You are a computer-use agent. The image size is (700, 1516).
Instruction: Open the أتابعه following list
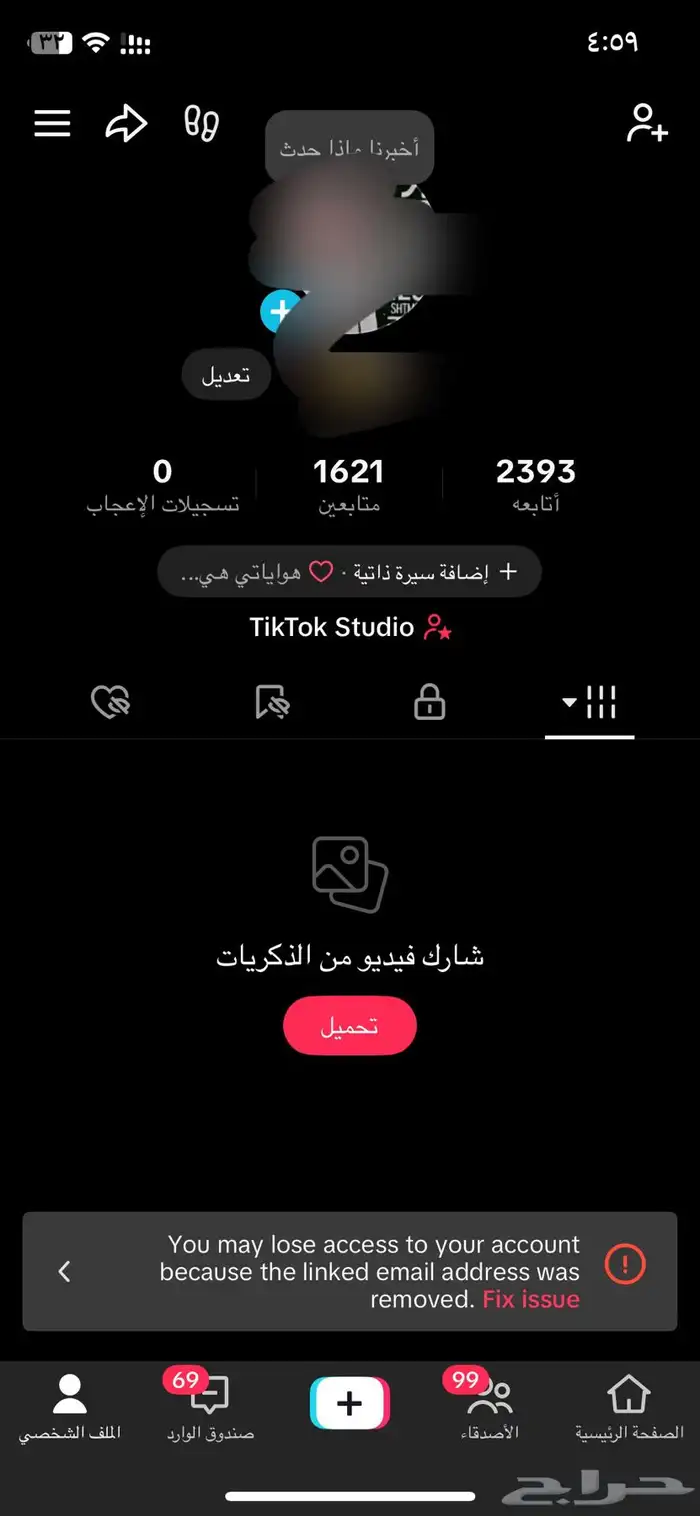click(536, 484)
